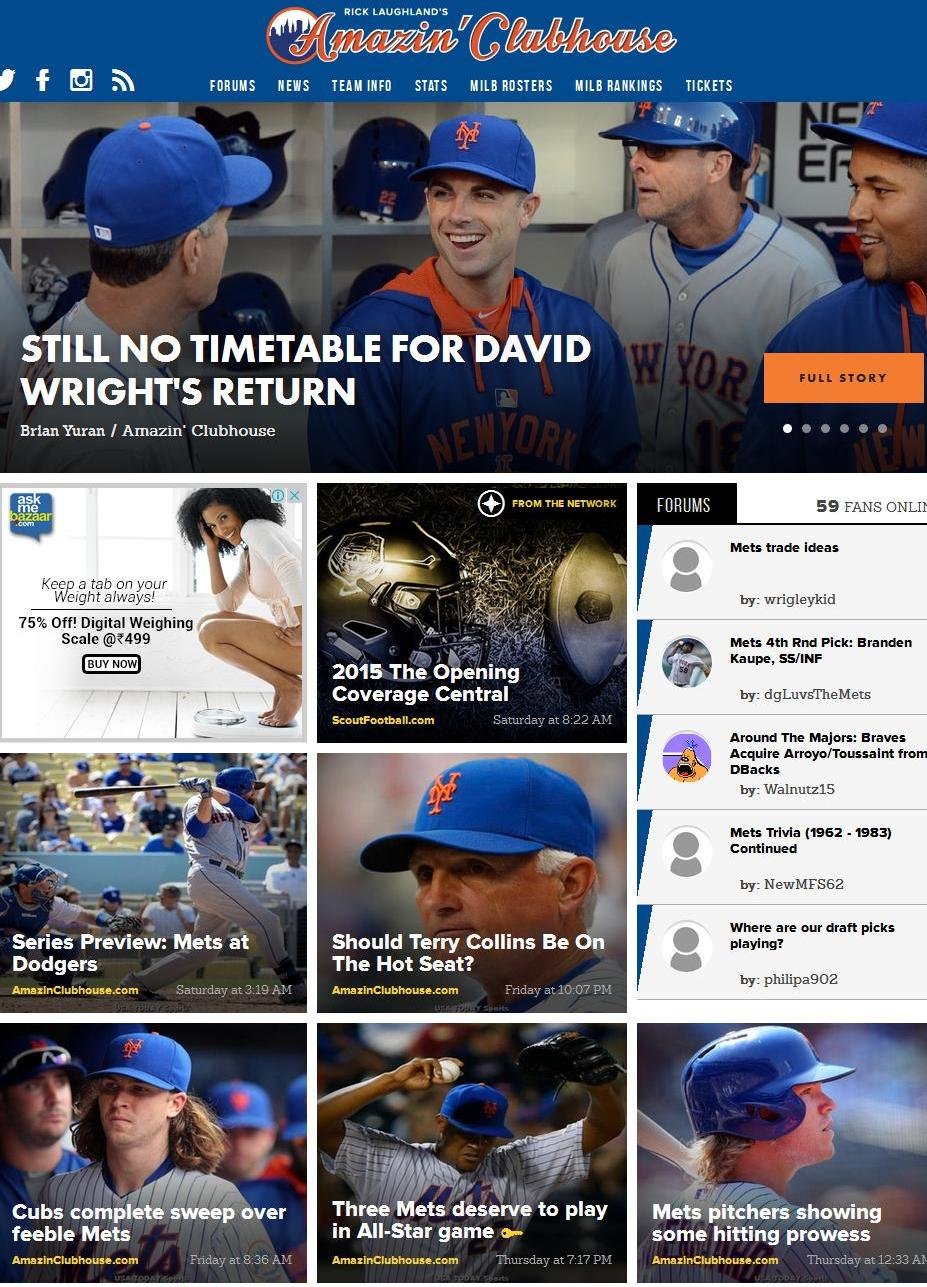Read Cubs complete sweep over feeble Mets
The image size is (927, 1287).
149,1222
